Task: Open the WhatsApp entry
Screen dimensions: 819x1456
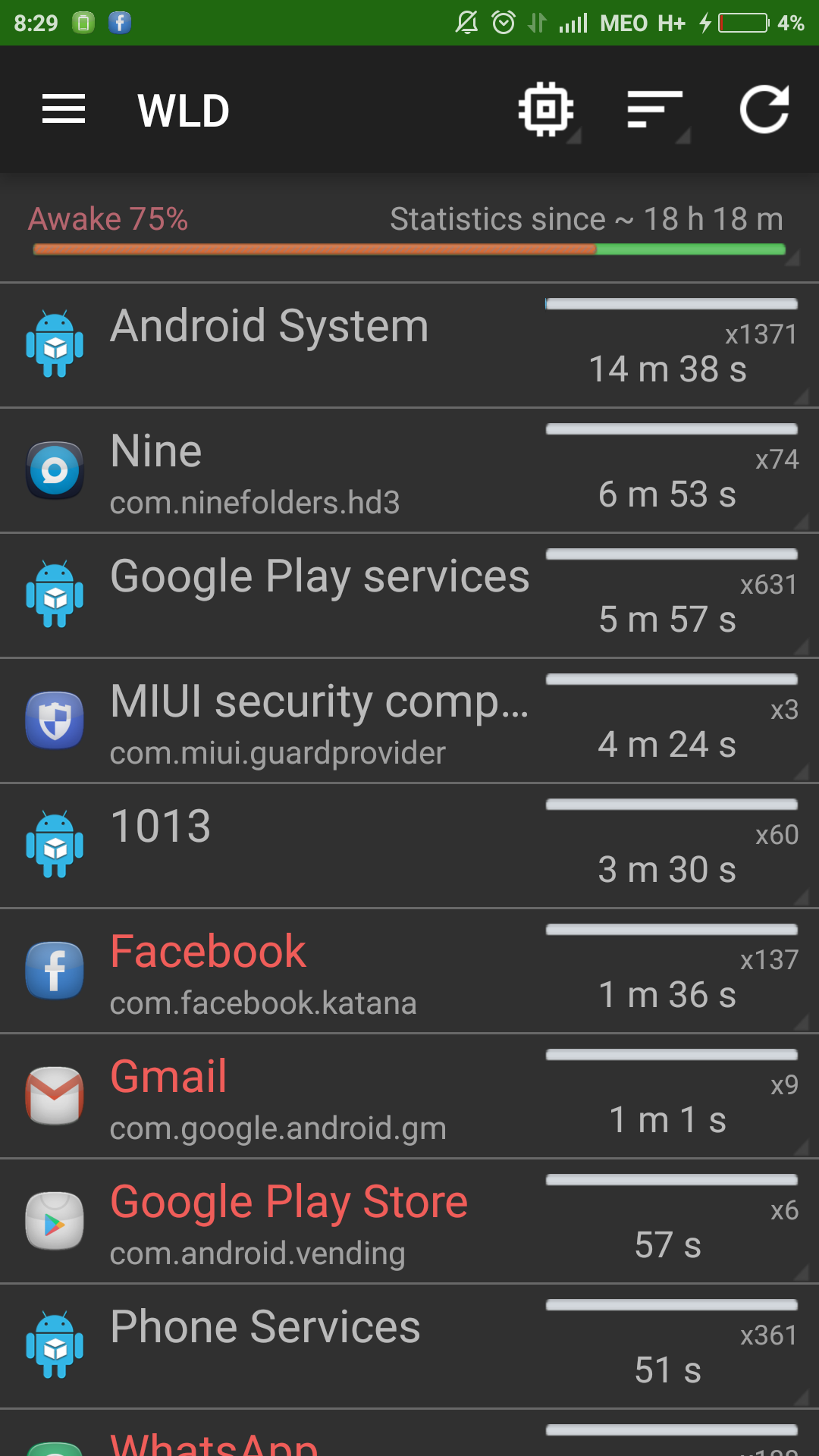Action: [x=409, y=1433]
